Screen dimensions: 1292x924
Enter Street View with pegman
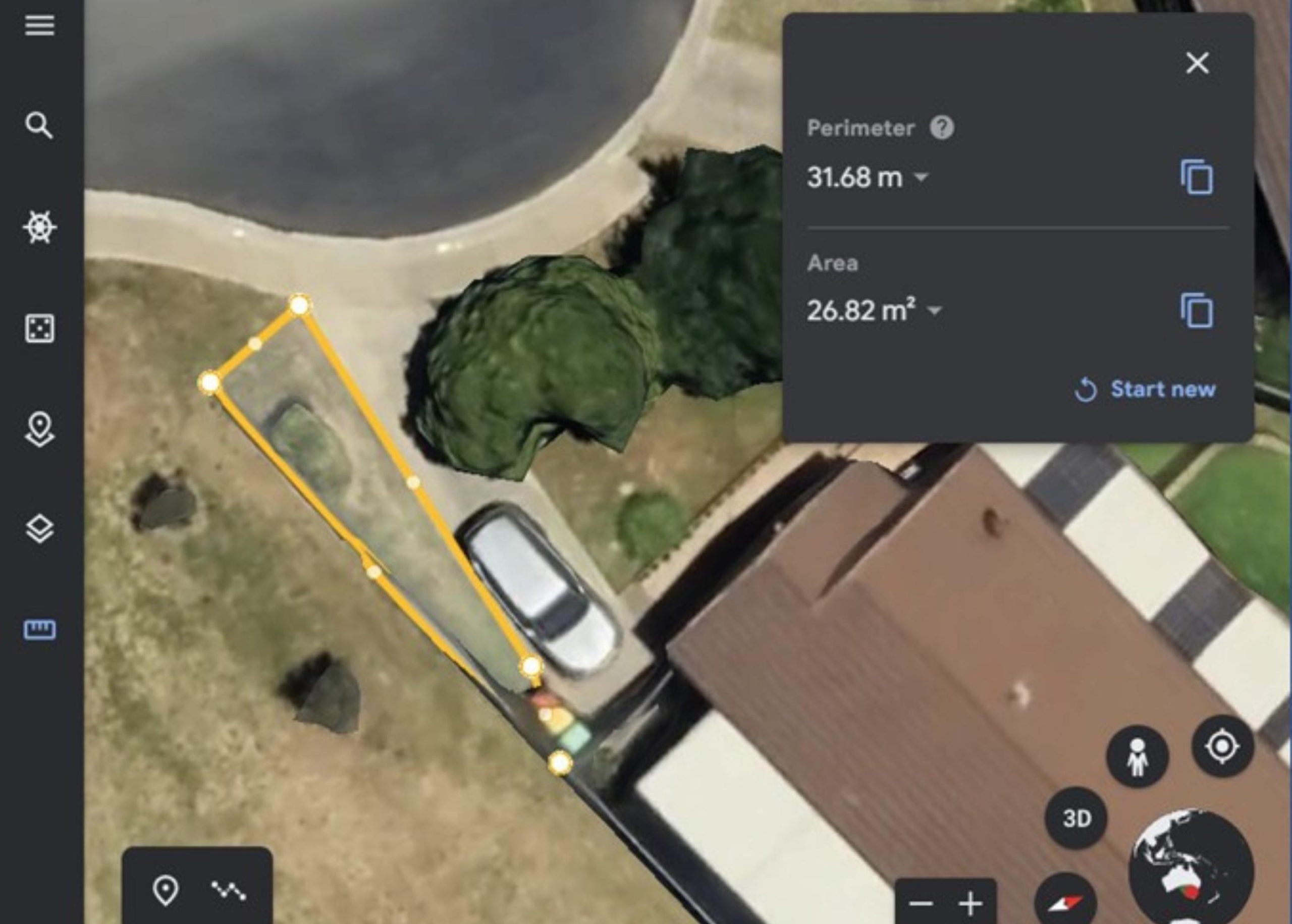(x=1137, y=757)
